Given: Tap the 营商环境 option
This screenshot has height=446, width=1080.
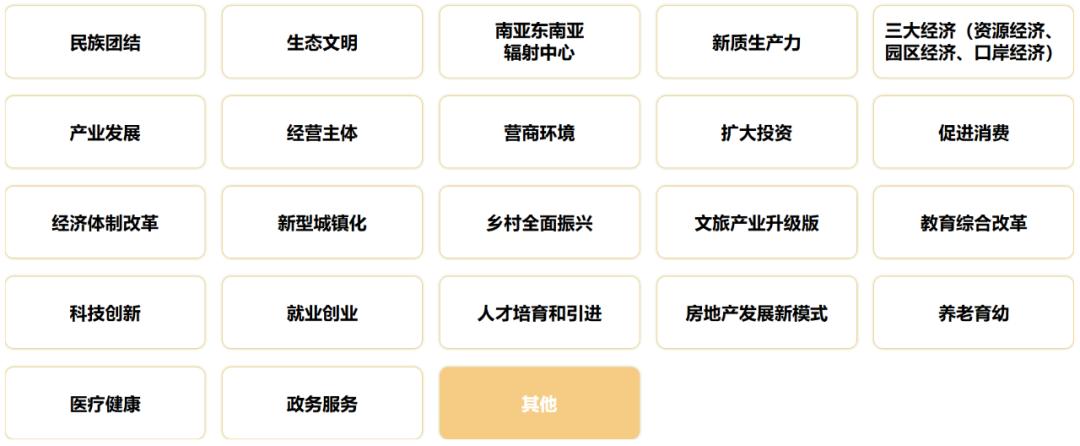Looking at the screenshot, I should click(x=539, y=133).
